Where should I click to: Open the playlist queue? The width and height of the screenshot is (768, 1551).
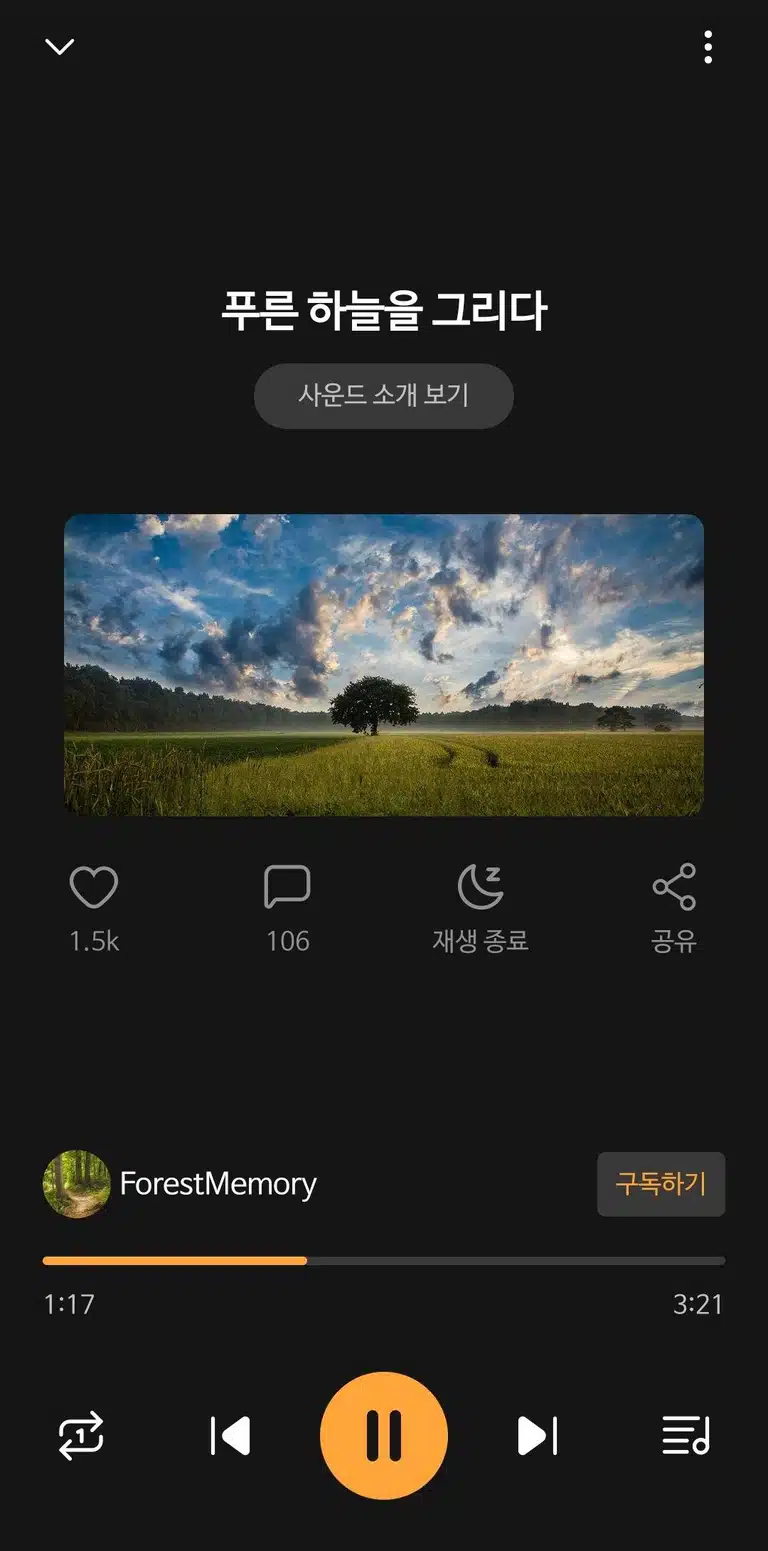pyautogui.click(x=686, y=1436)
